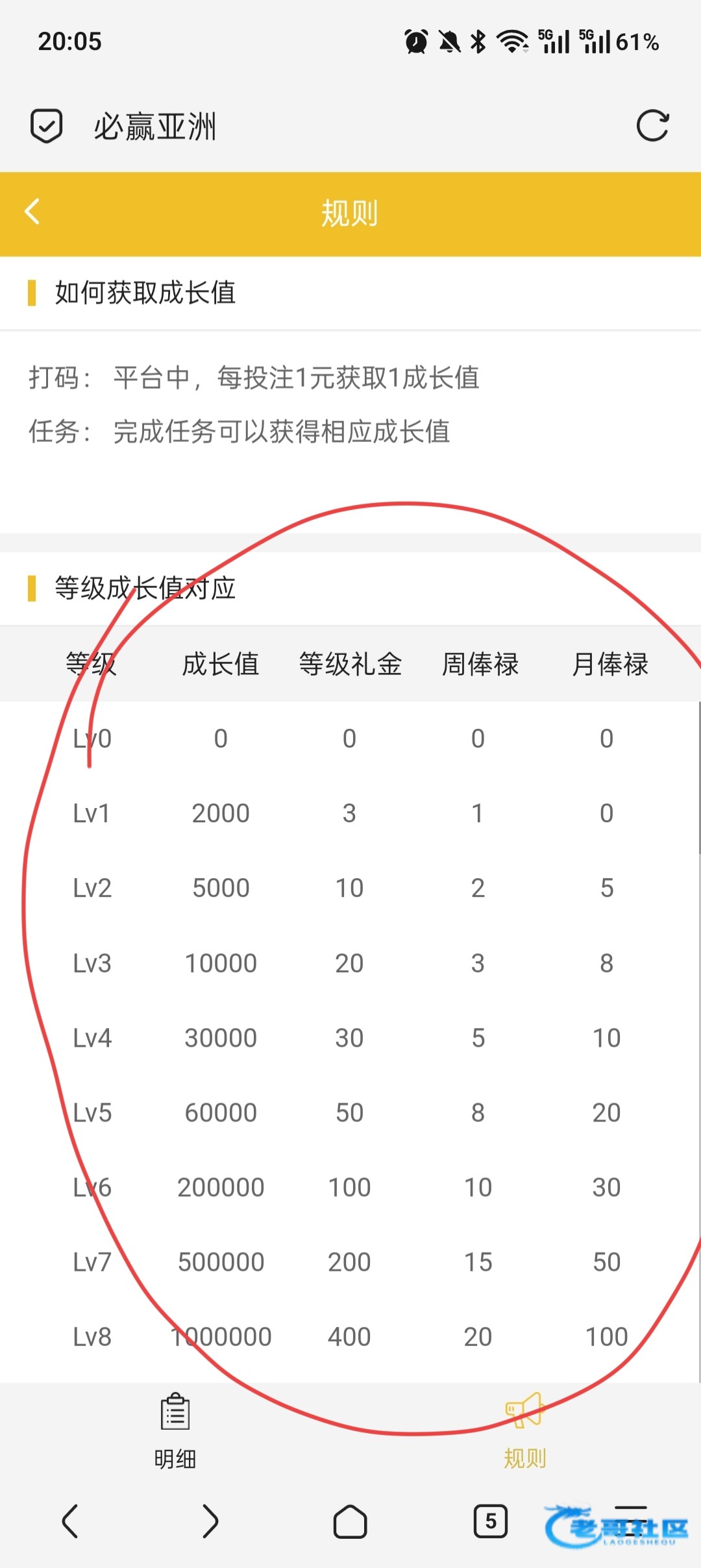Image resolution: width=701 pixels, height=1568 pixels.
Task: Tap the shield security icon
Action: (47, 126)
